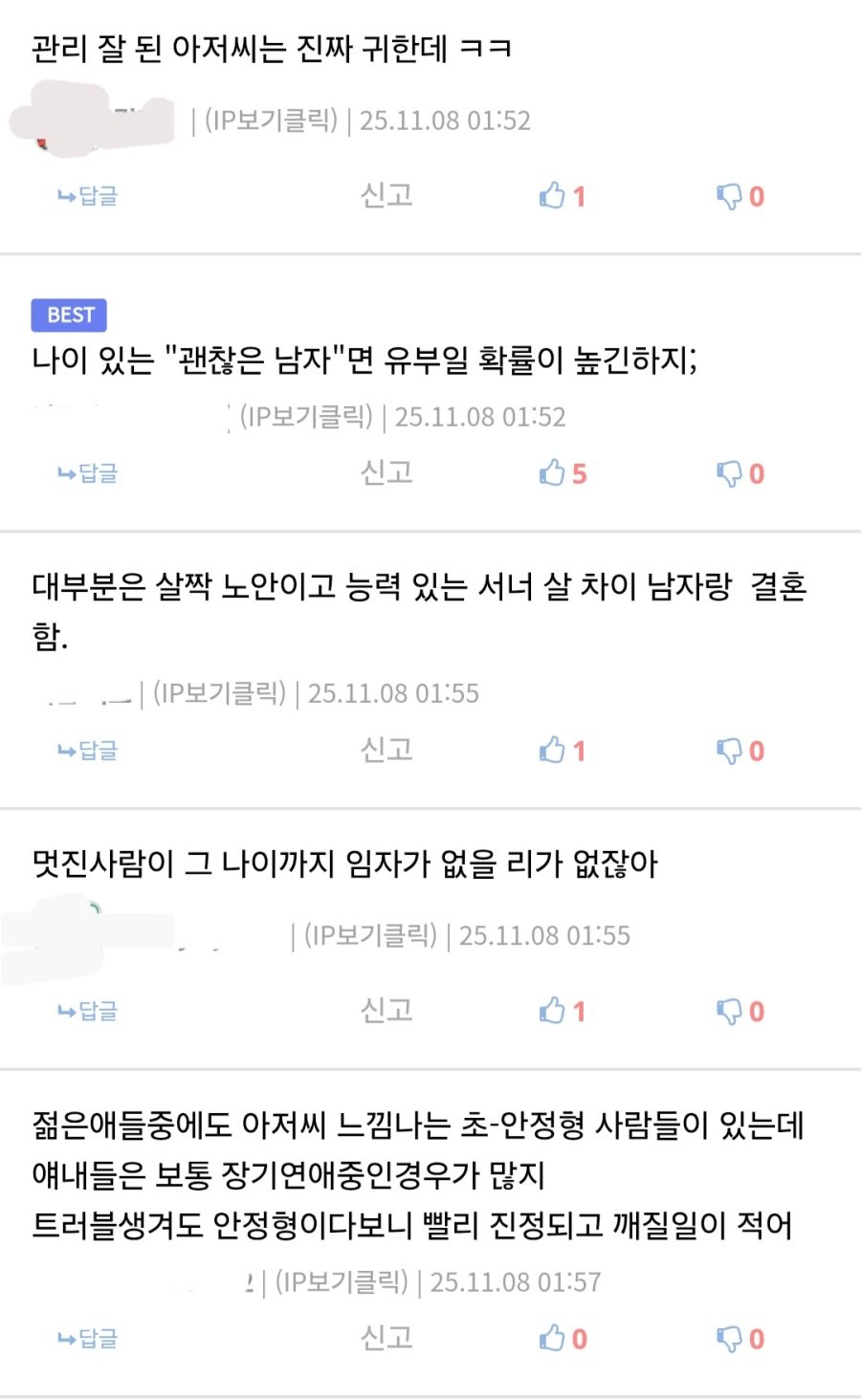This screenshot has width=861, height=1400.
Task: Report the '젊은애들중에도 아저씨 느낌나는' comment
Action: pyautogui.click(x=386, y=1338)
